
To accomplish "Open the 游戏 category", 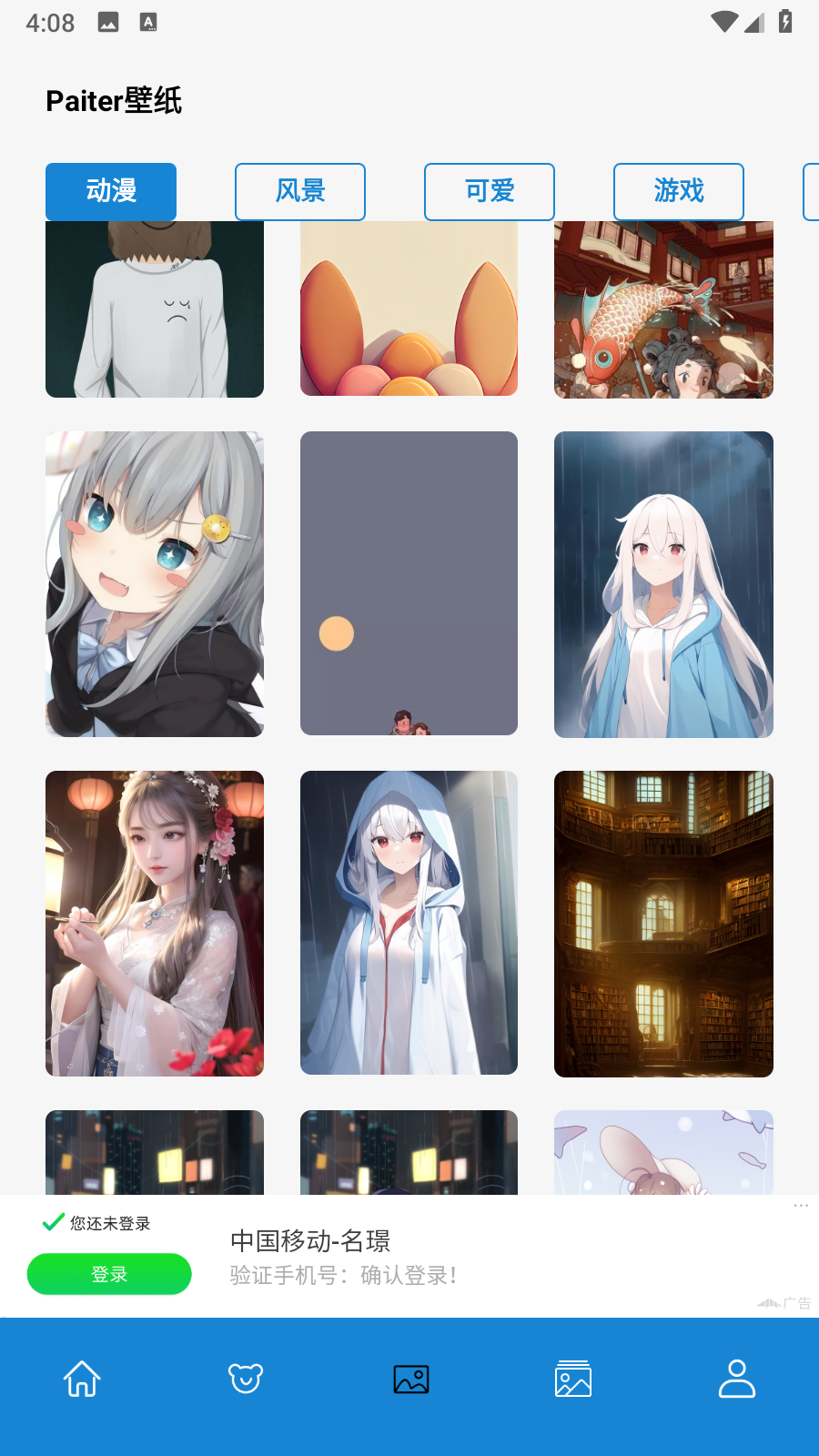I will 679,191.
